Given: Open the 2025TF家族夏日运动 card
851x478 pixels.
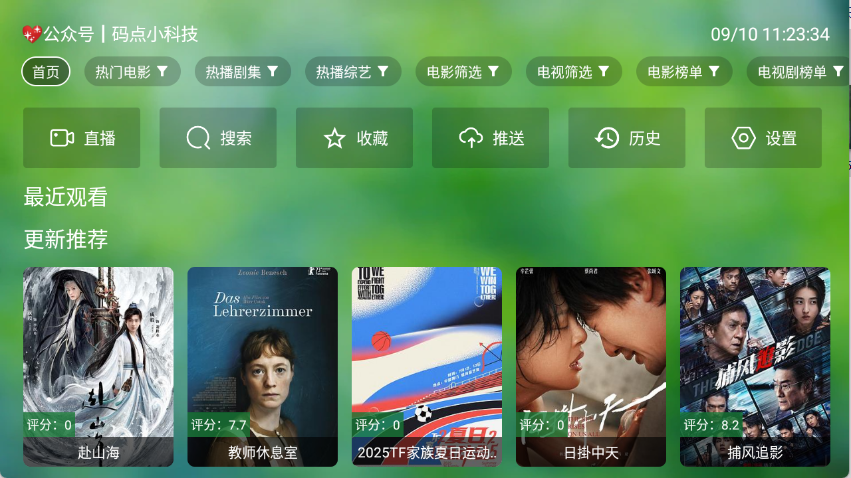Looking at the screenshot, I should click(x=427, y=366).
